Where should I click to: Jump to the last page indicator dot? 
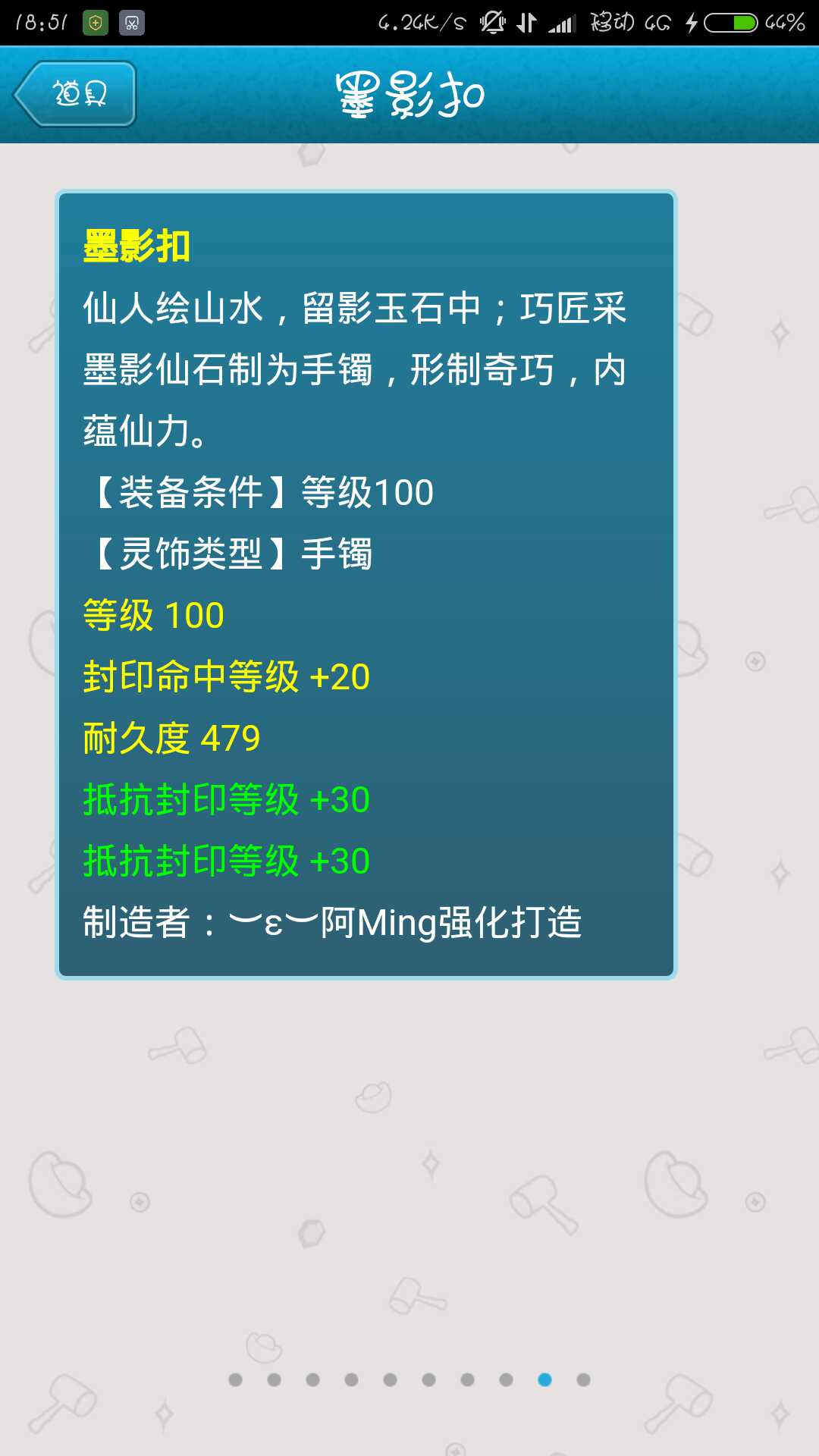pos(583,1379)
